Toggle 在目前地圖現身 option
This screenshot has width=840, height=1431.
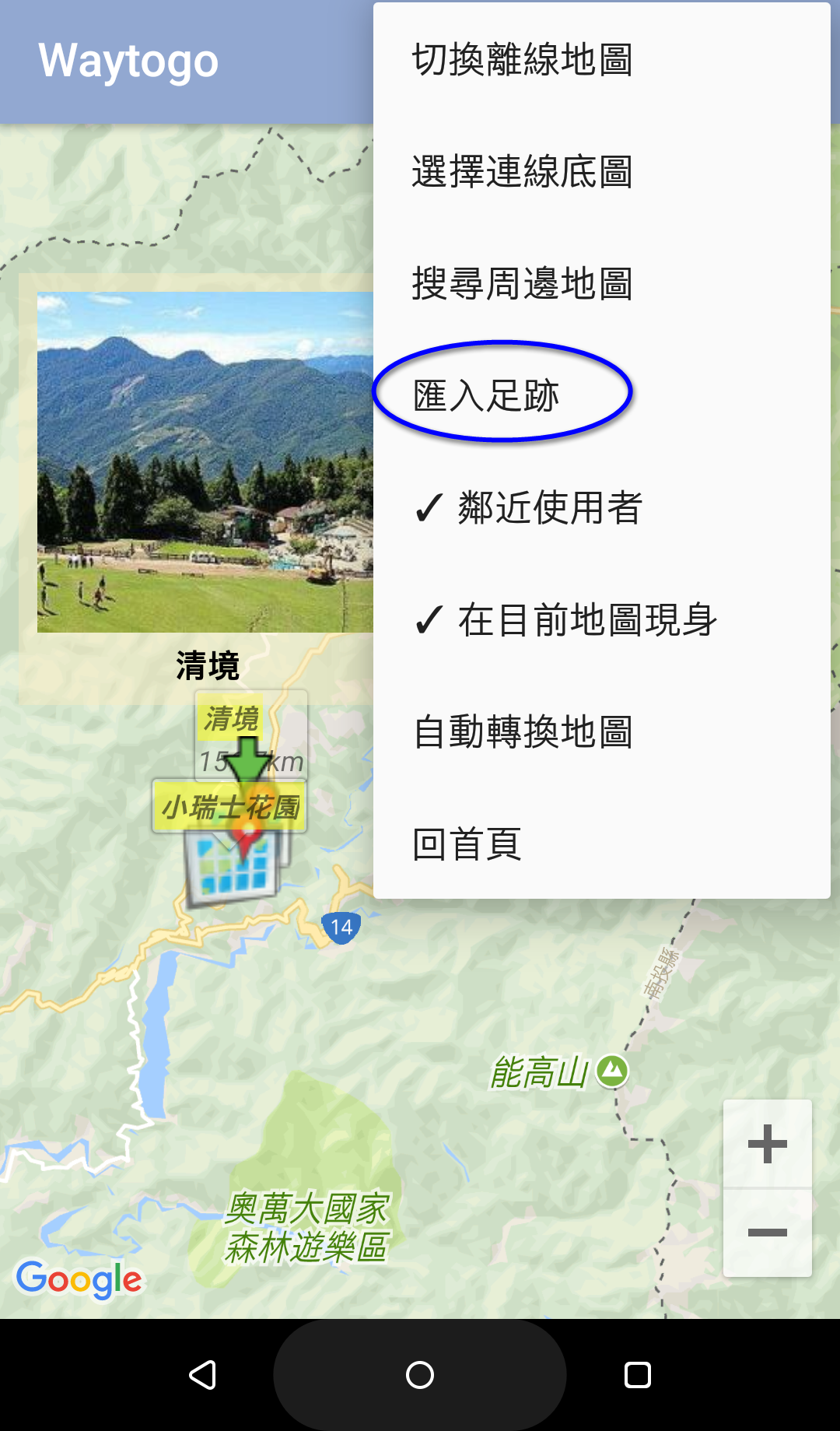(566, 620)
